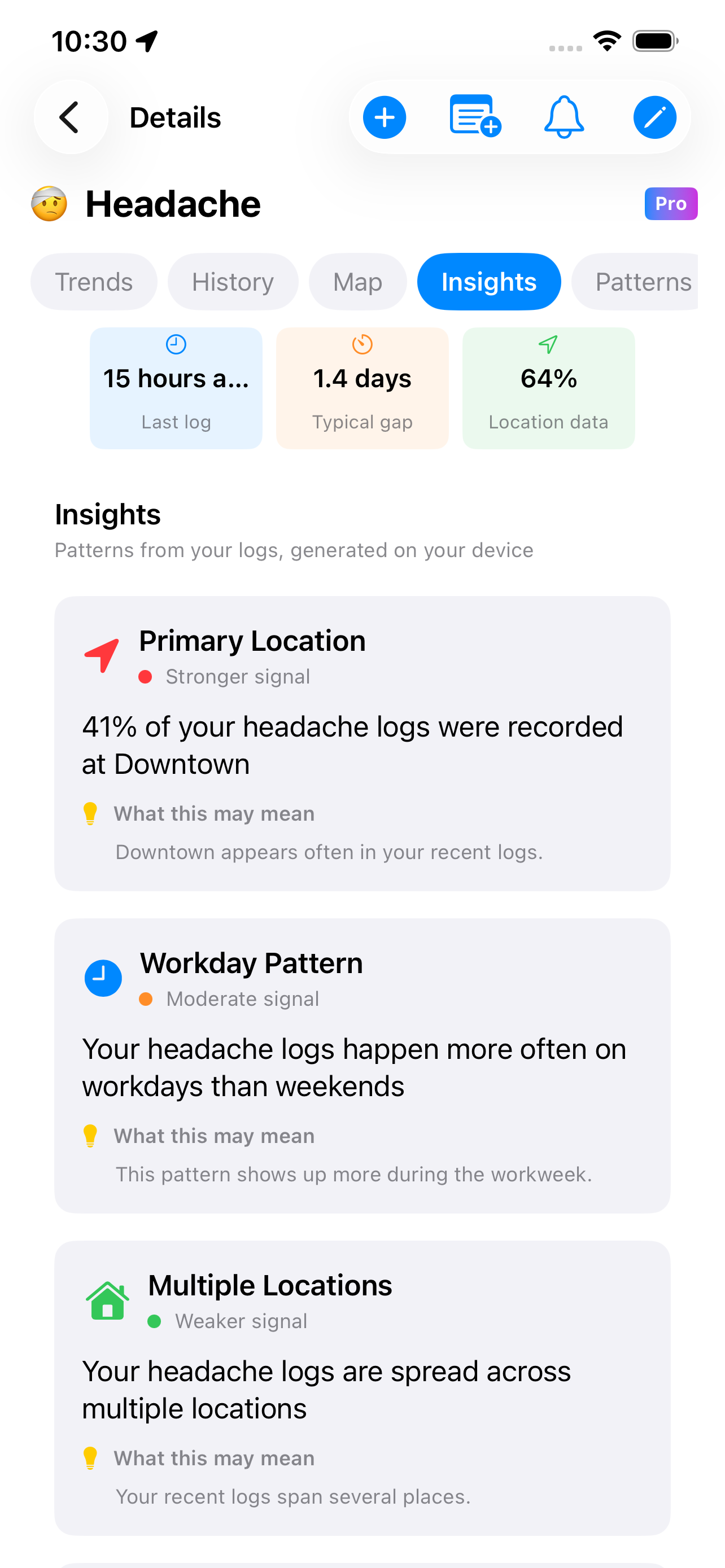Select the add-note icon in the toolbar
The image size is (725, 1568).
[474, 117]
